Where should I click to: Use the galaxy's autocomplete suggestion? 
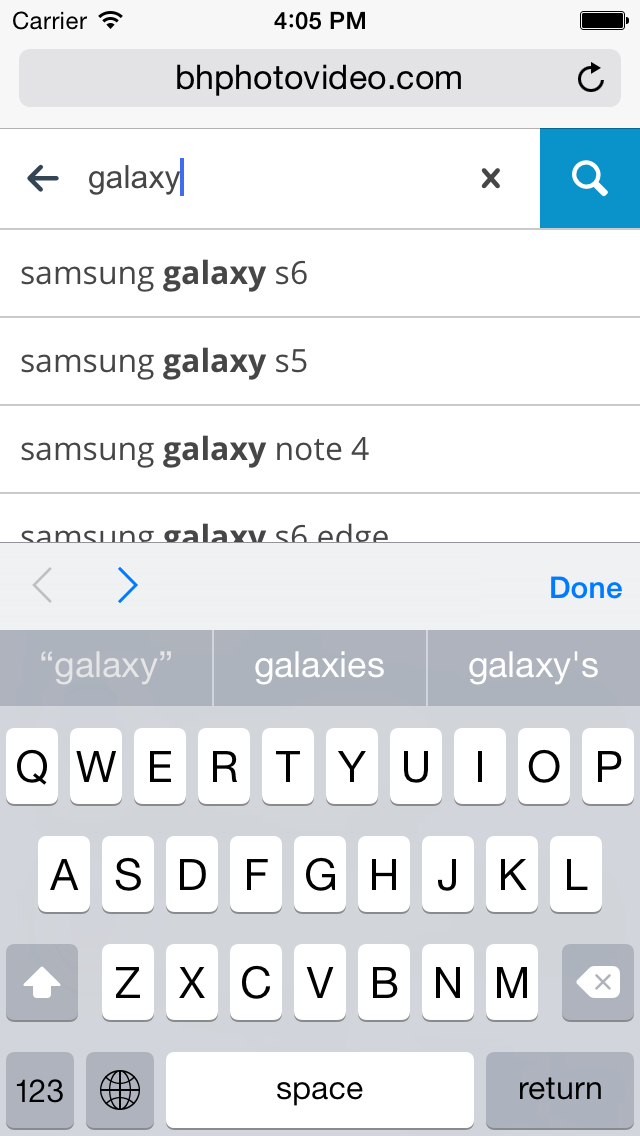click(x=533, y=666)
